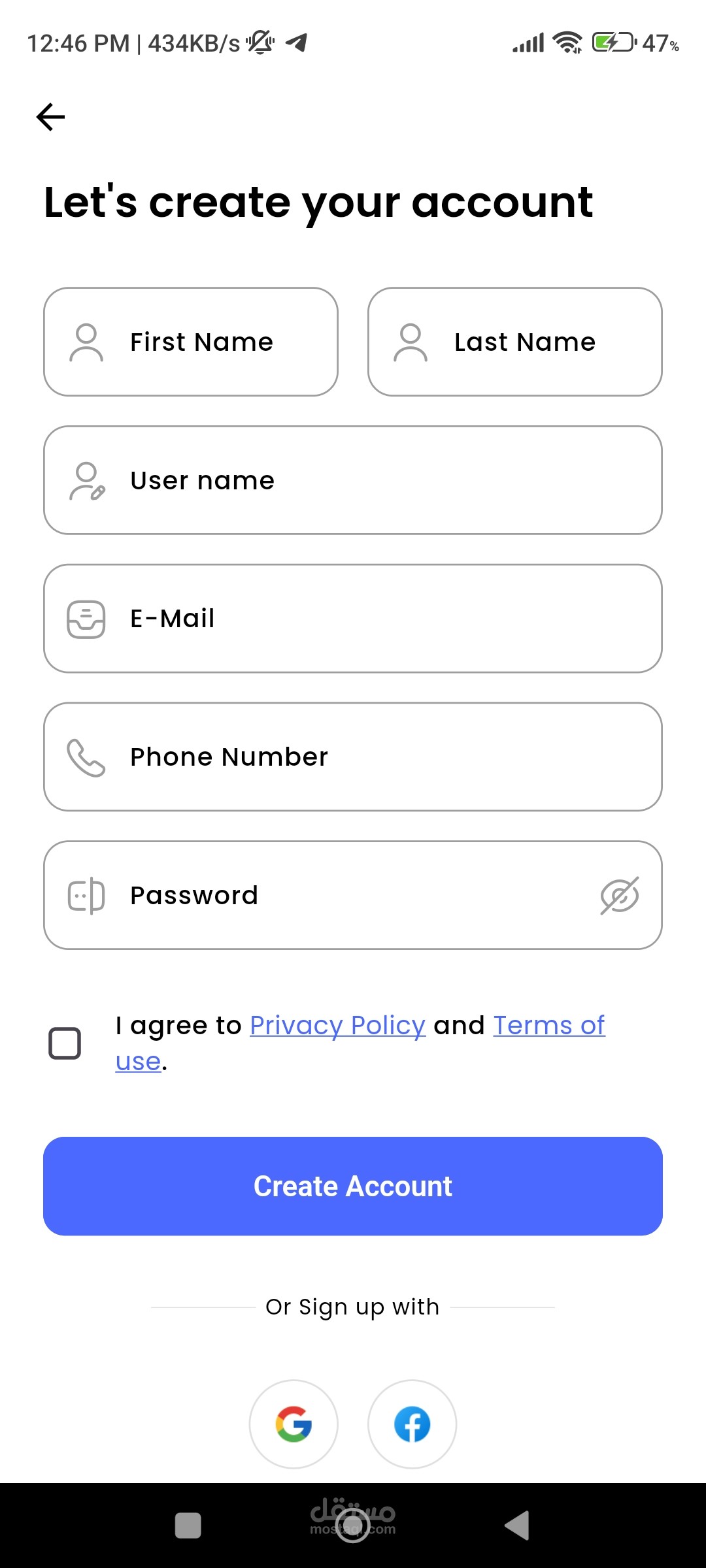Go back using the top arrow
The width and height of the screenshot is (706, 1568).
click(x=50, y=117)
